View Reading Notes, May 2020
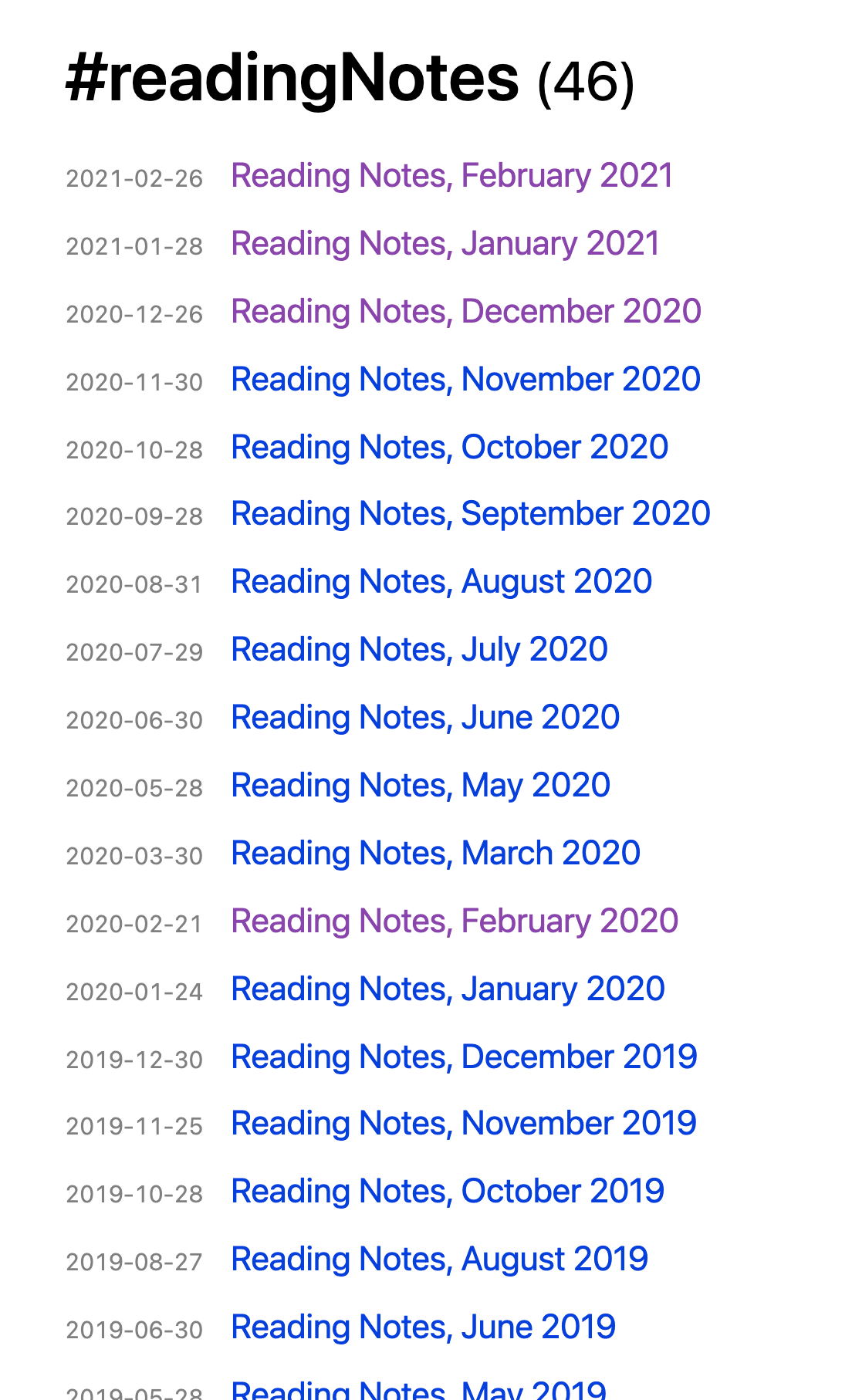 [x=421, y=786]
